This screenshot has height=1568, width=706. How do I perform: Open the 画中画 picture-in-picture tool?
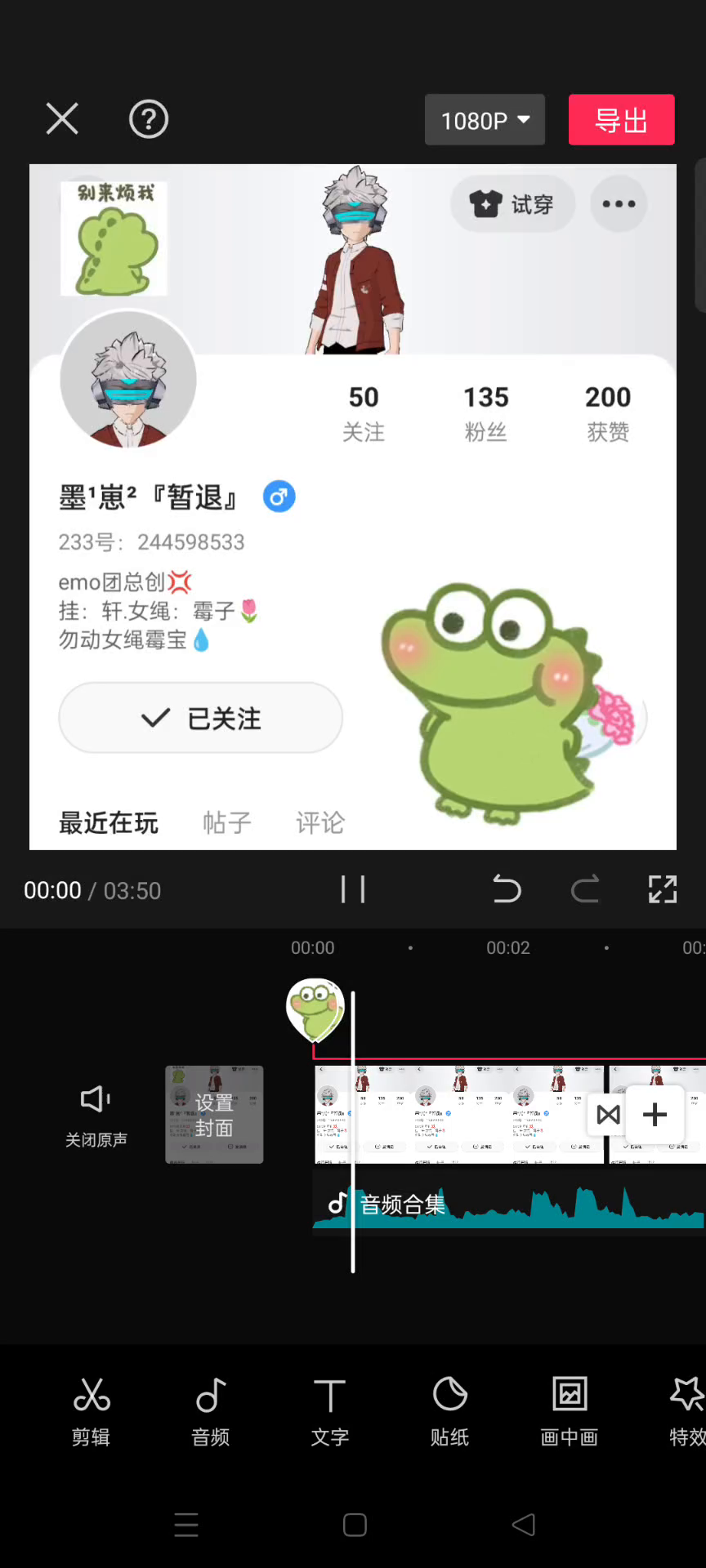[570, 1410]
